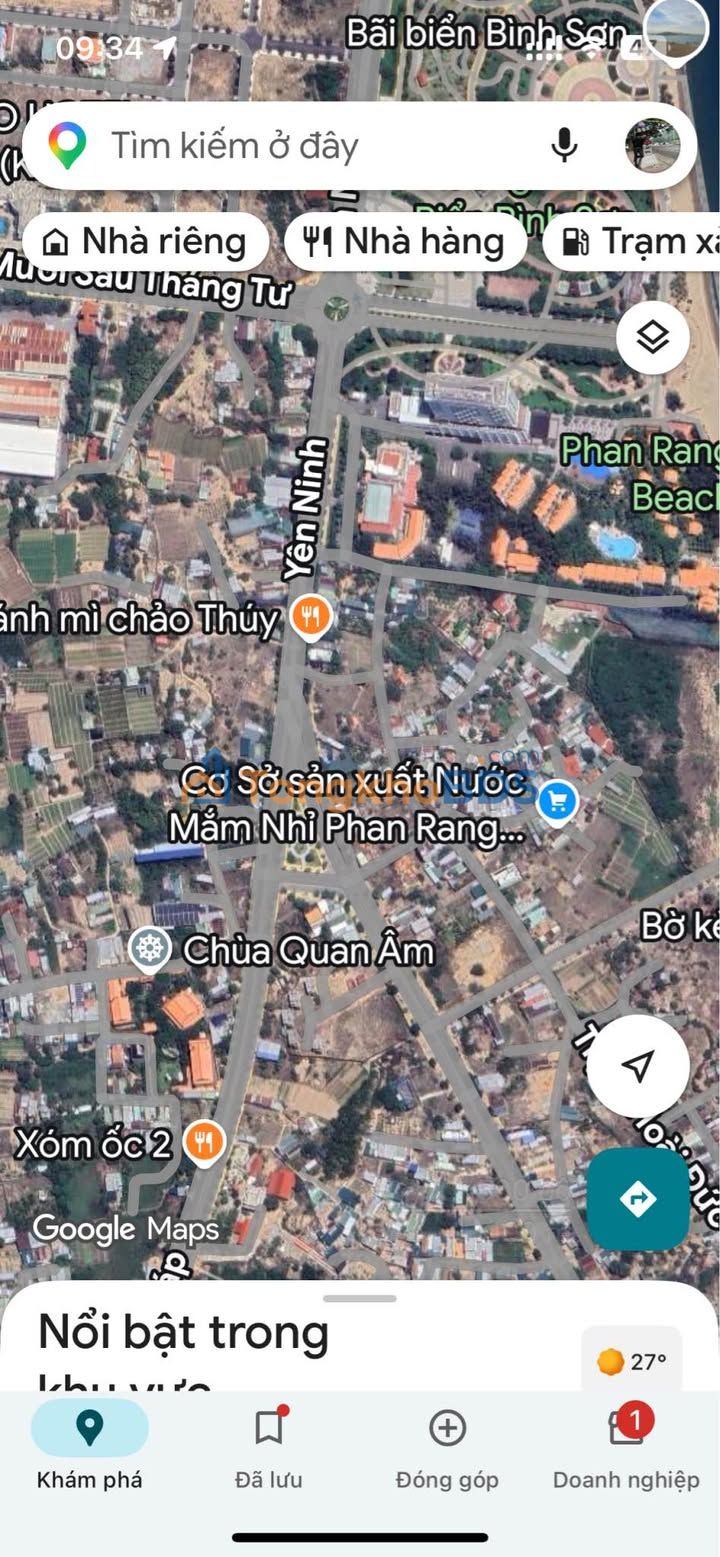
Task: Select the 'Chùa Quan Âm' temple pin
Action: (150, 949)
